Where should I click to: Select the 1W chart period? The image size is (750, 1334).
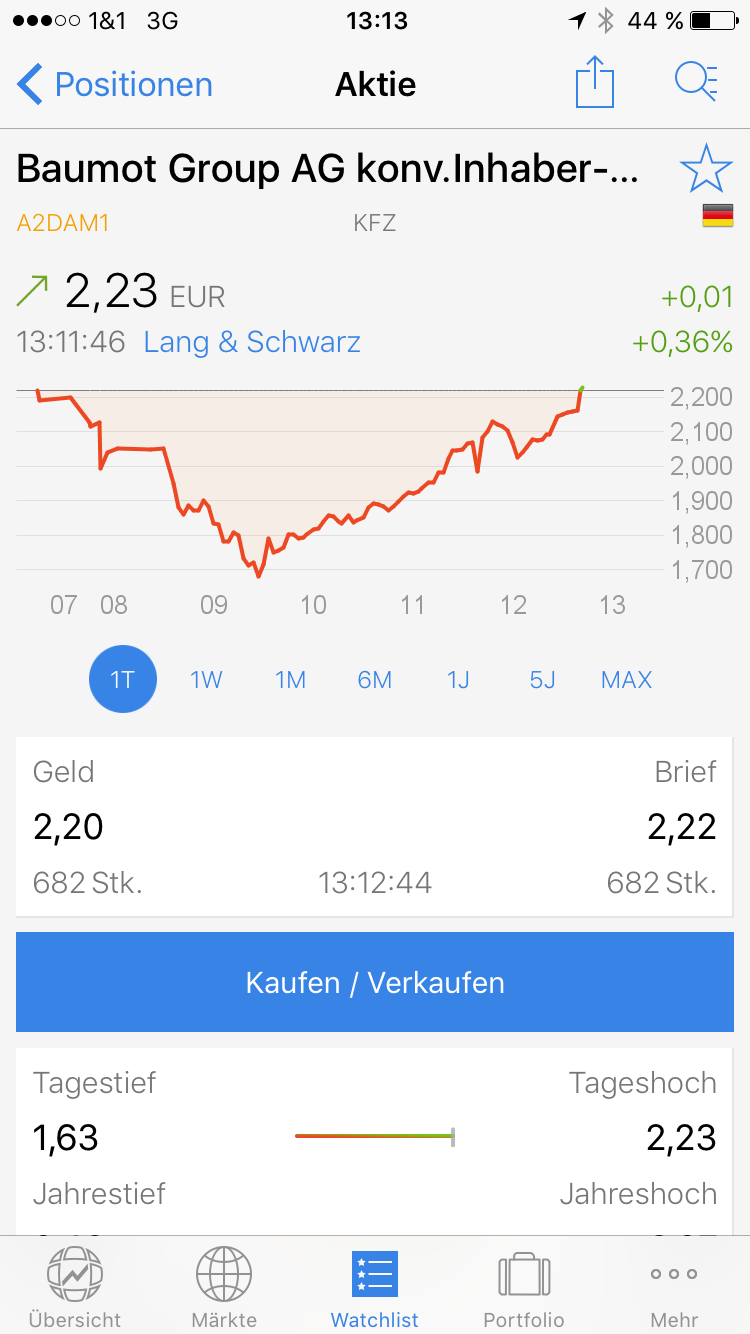[x=205, y=679]
